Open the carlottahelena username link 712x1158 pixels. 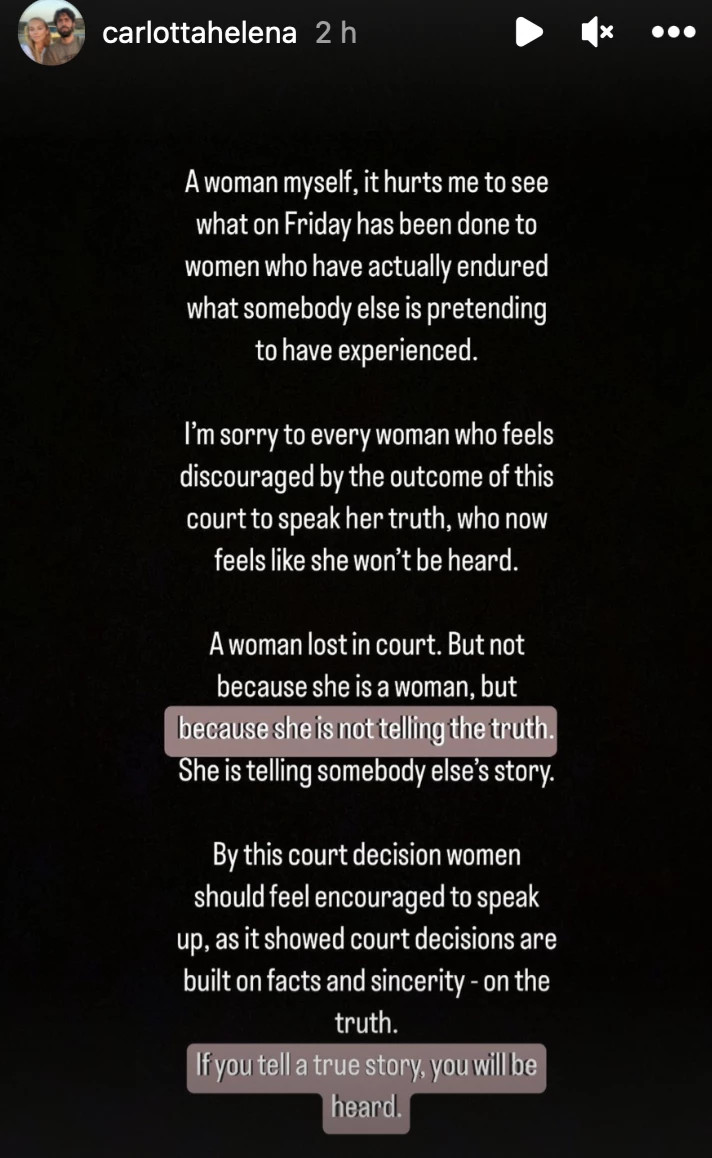pos(199,32)
